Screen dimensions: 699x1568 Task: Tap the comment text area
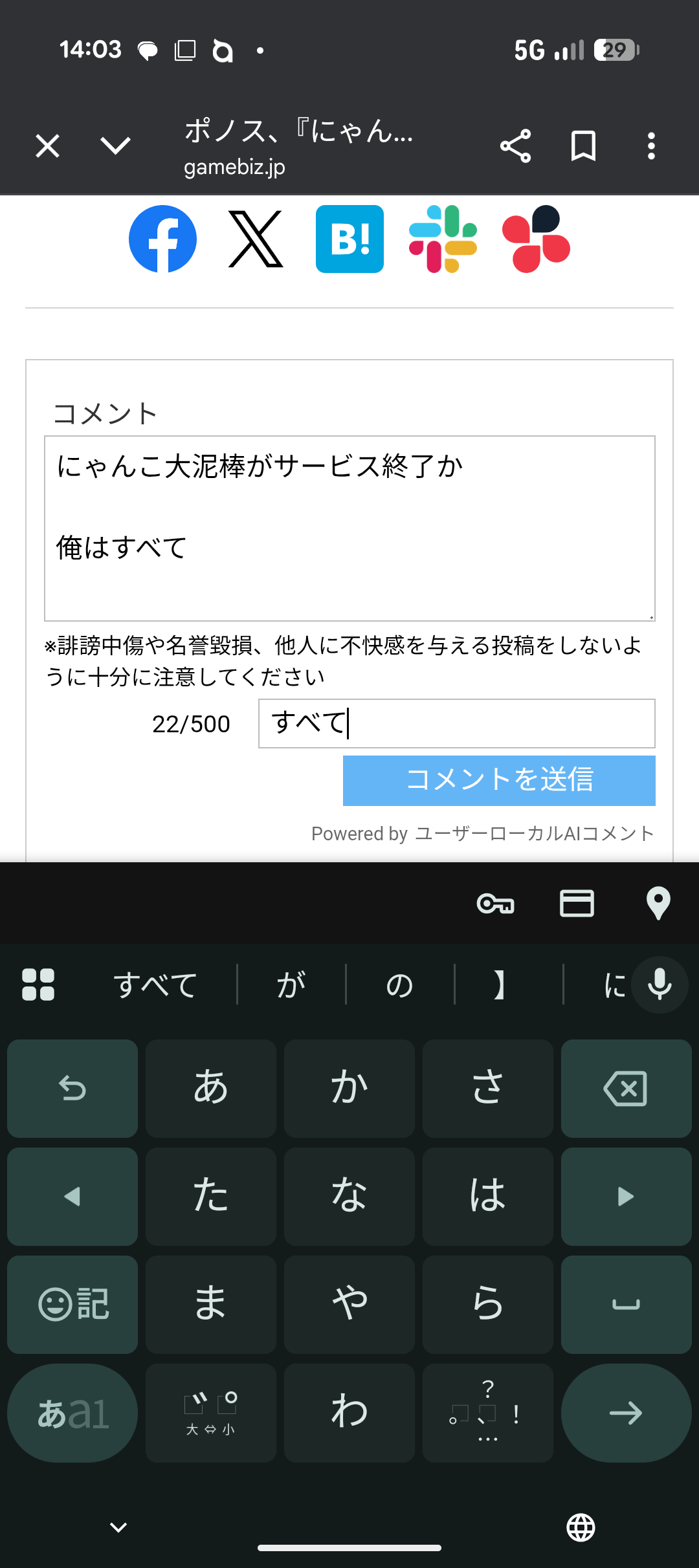coord(349,528)
